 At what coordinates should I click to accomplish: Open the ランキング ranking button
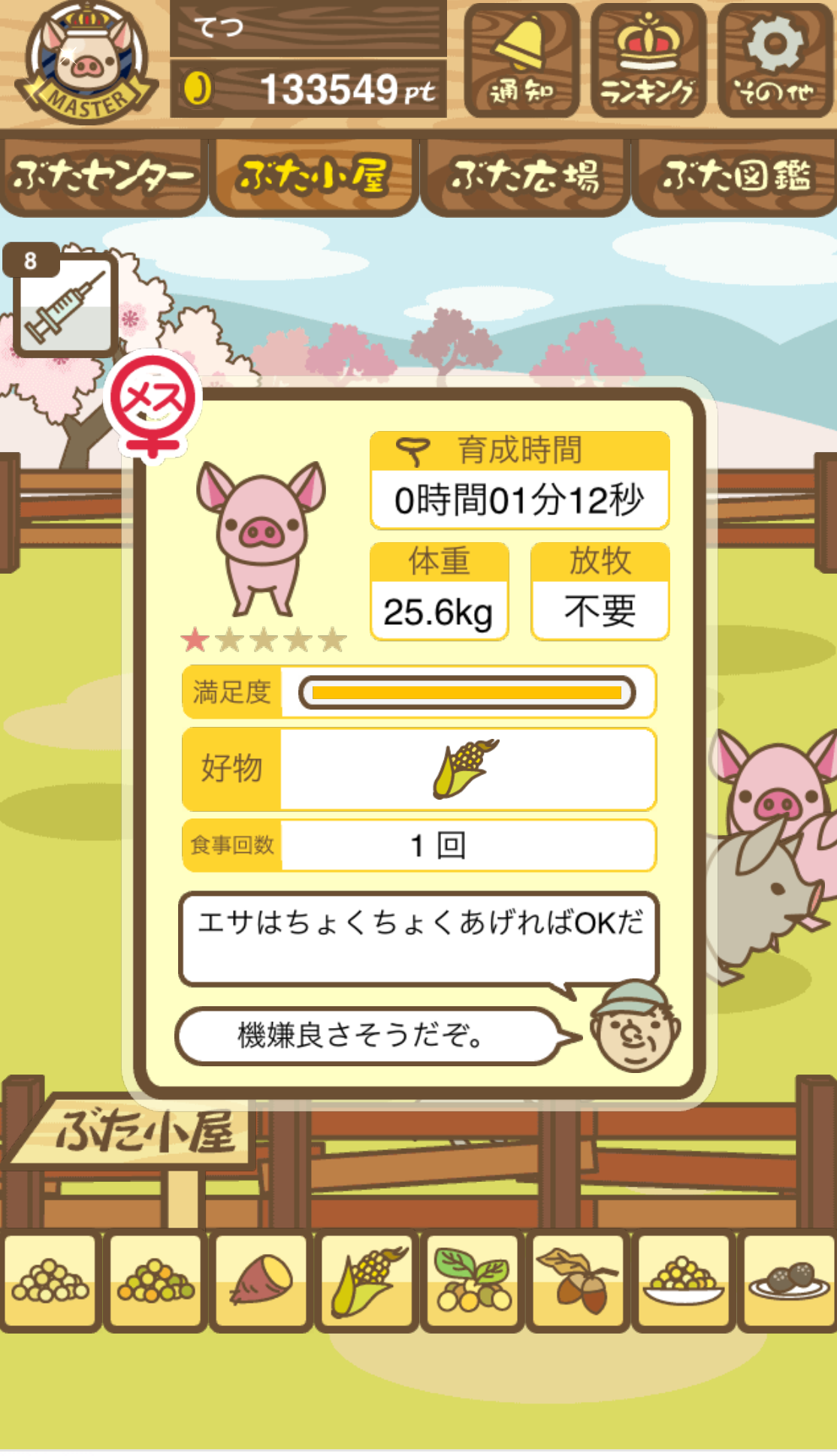point(648,62)
